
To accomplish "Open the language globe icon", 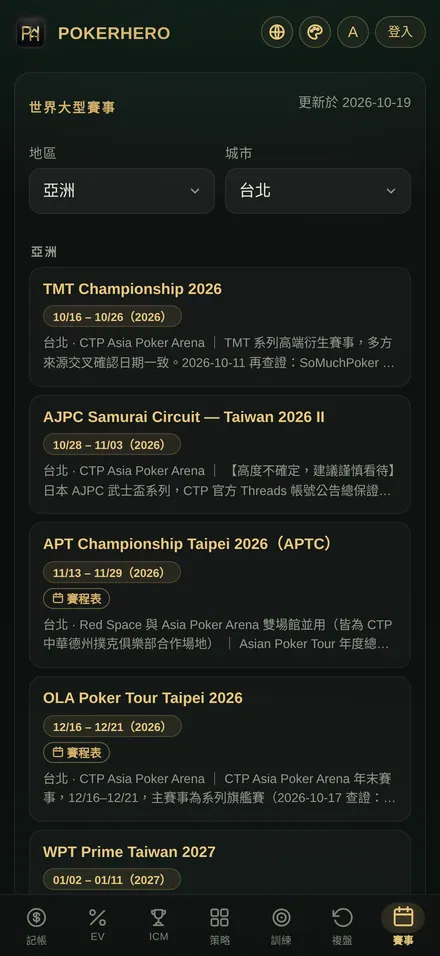I will (x=277, y=32).
